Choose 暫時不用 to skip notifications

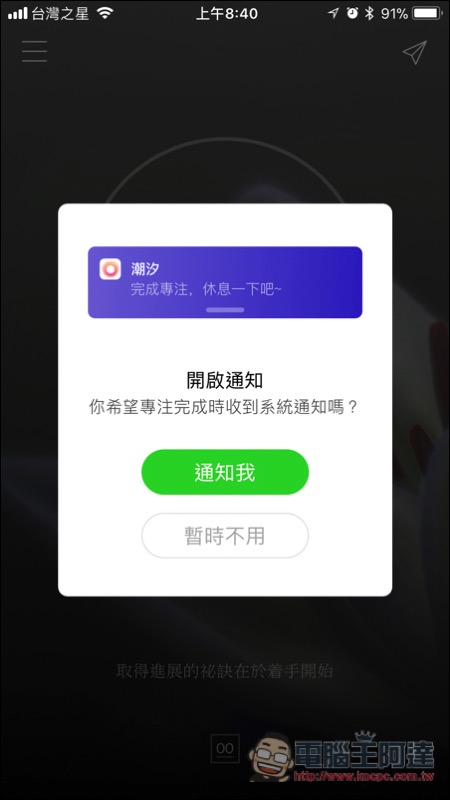225,536
